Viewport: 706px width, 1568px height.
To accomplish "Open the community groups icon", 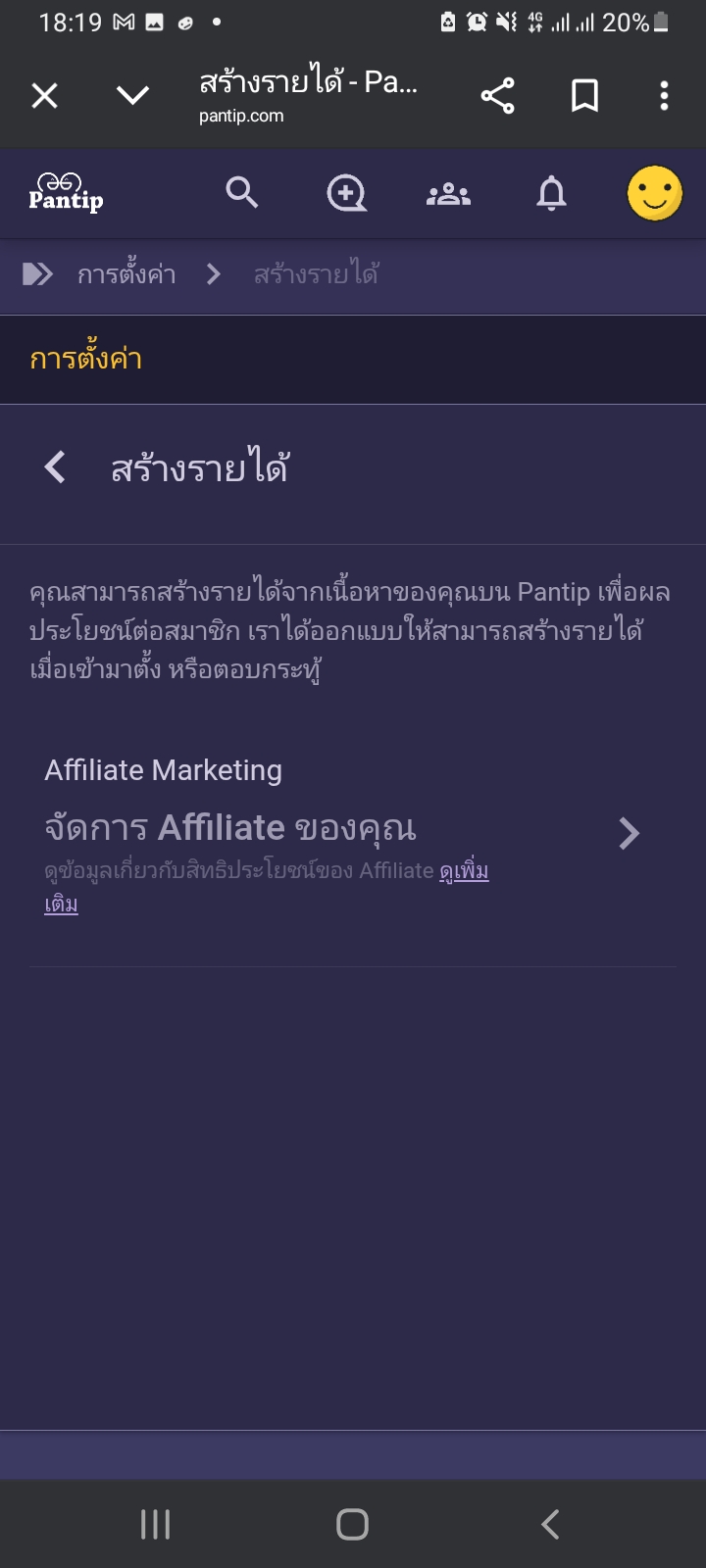I will click(448, 194).
